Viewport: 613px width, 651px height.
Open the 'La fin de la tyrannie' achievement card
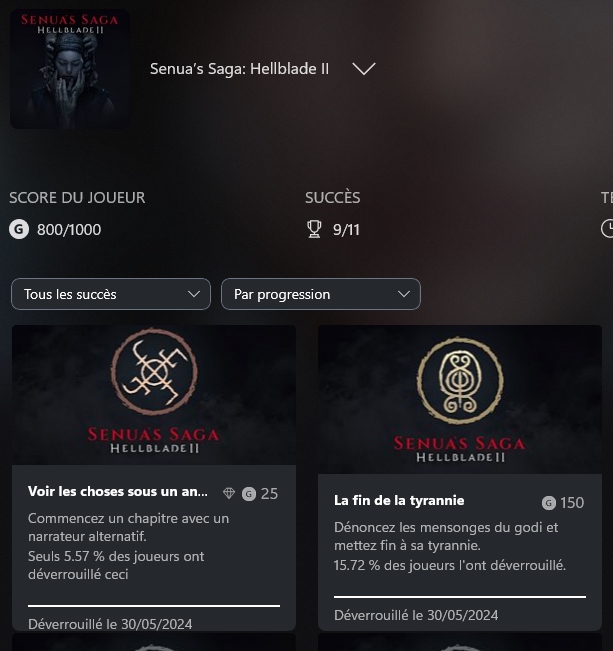(x=460, y=478)
